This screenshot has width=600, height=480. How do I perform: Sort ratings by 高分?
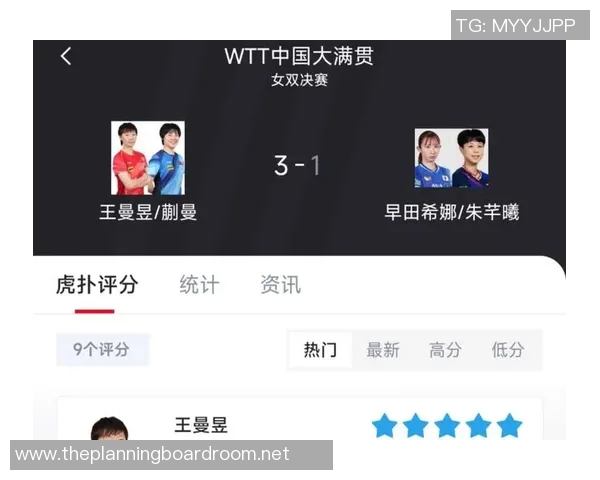point(445,350)
